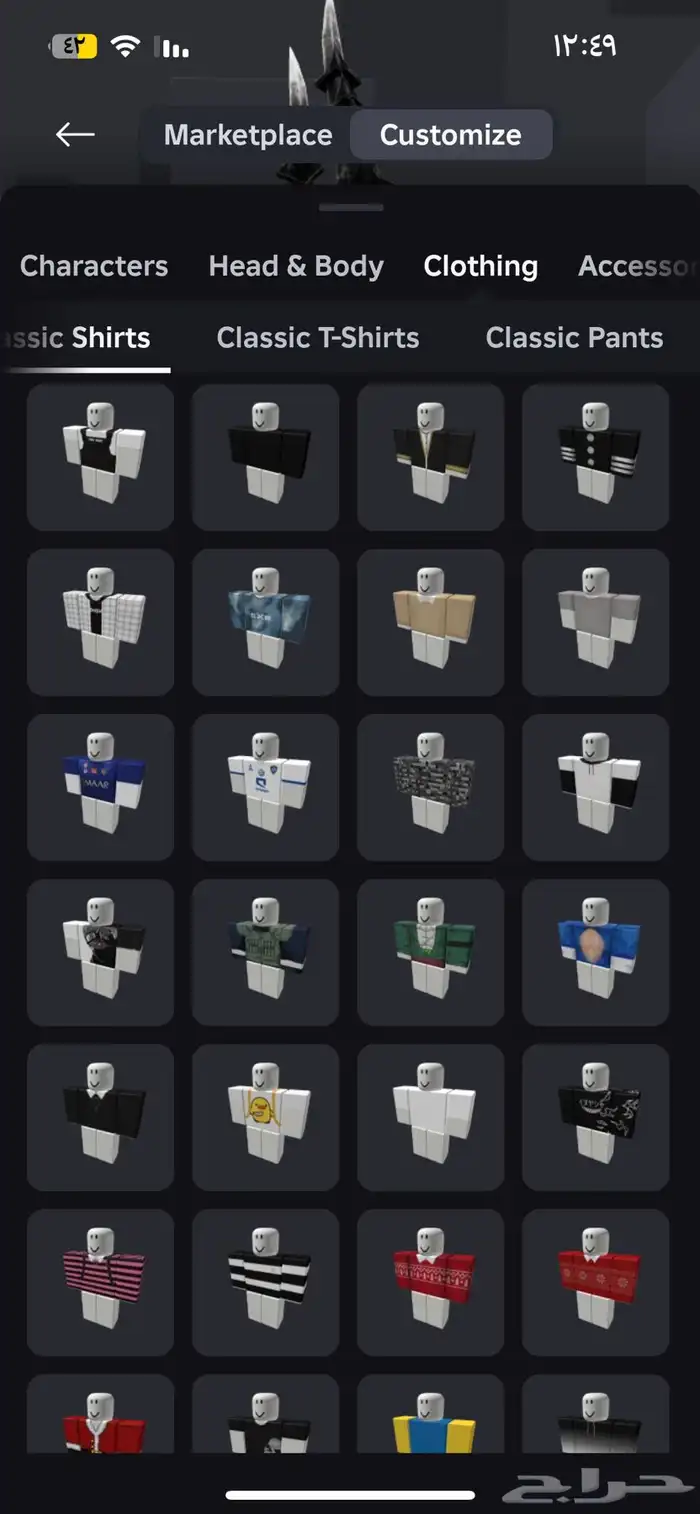The height and width of the screenshot is (1514, 700).
Task: Select the Customize segment
Action: click(450, 135)
